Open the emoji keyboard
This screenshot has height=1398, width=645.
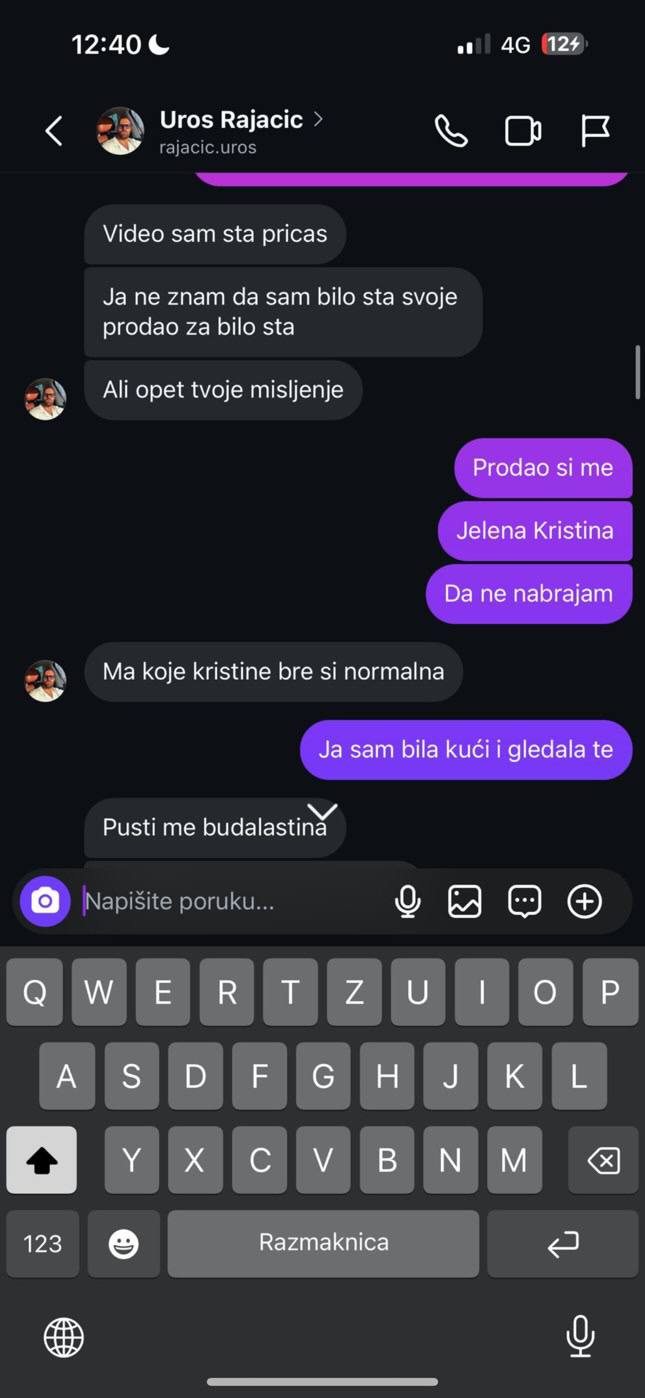pyautogui.click(x=123, y=1243)
